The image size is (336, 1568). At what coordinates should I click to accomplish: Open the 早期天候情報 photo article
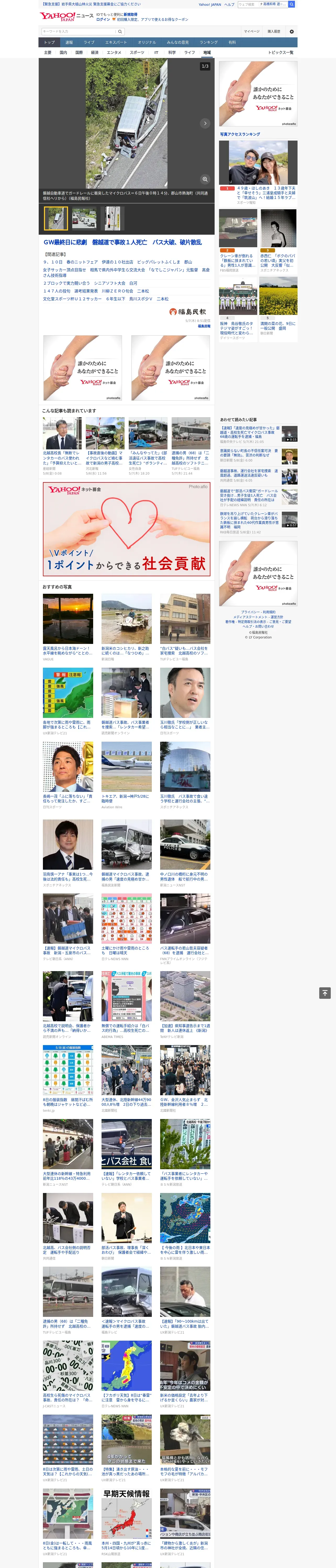pyautogui.click(x=127, y=1522)
